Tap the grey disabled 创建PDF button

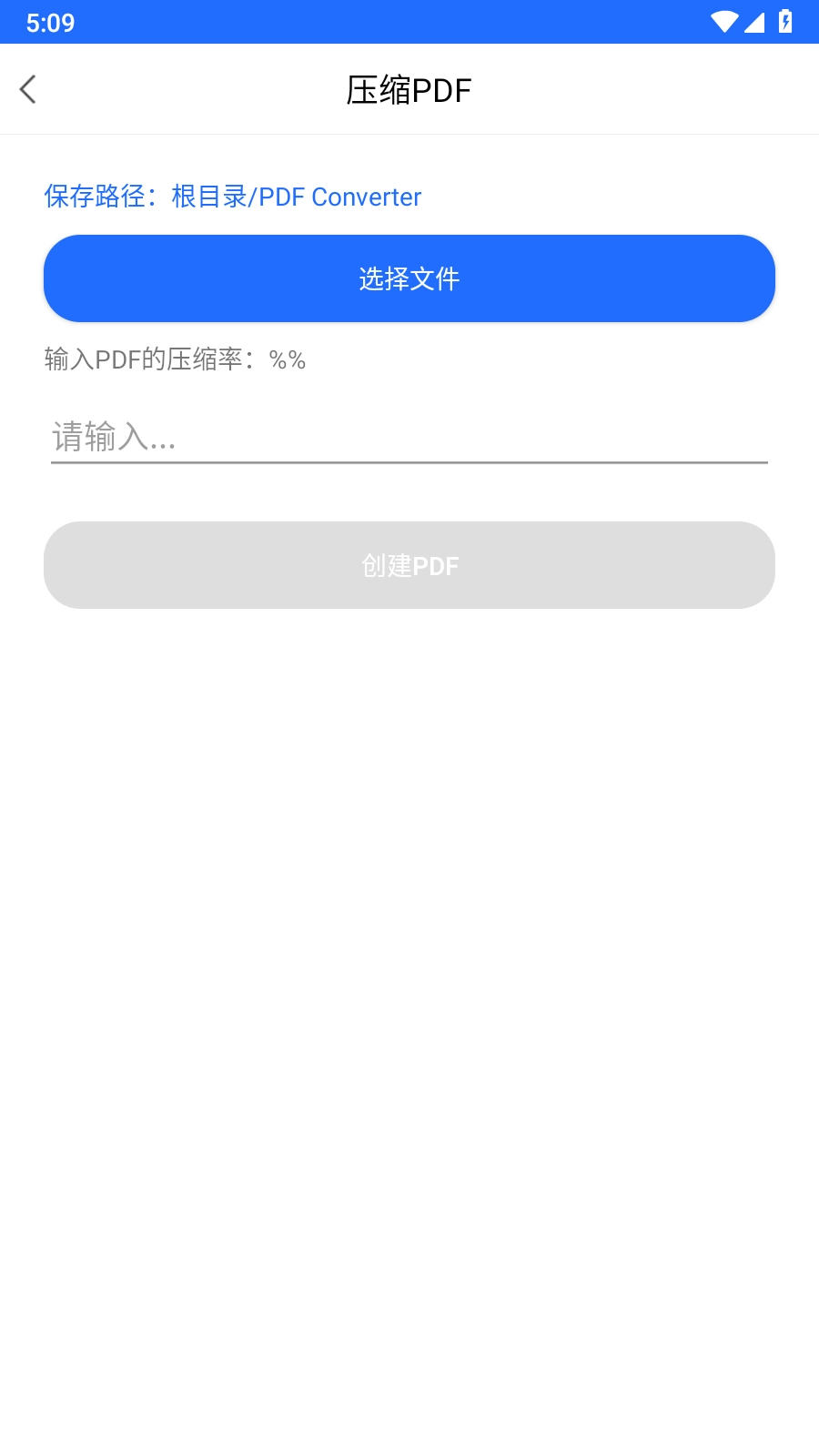pos(409,565)
